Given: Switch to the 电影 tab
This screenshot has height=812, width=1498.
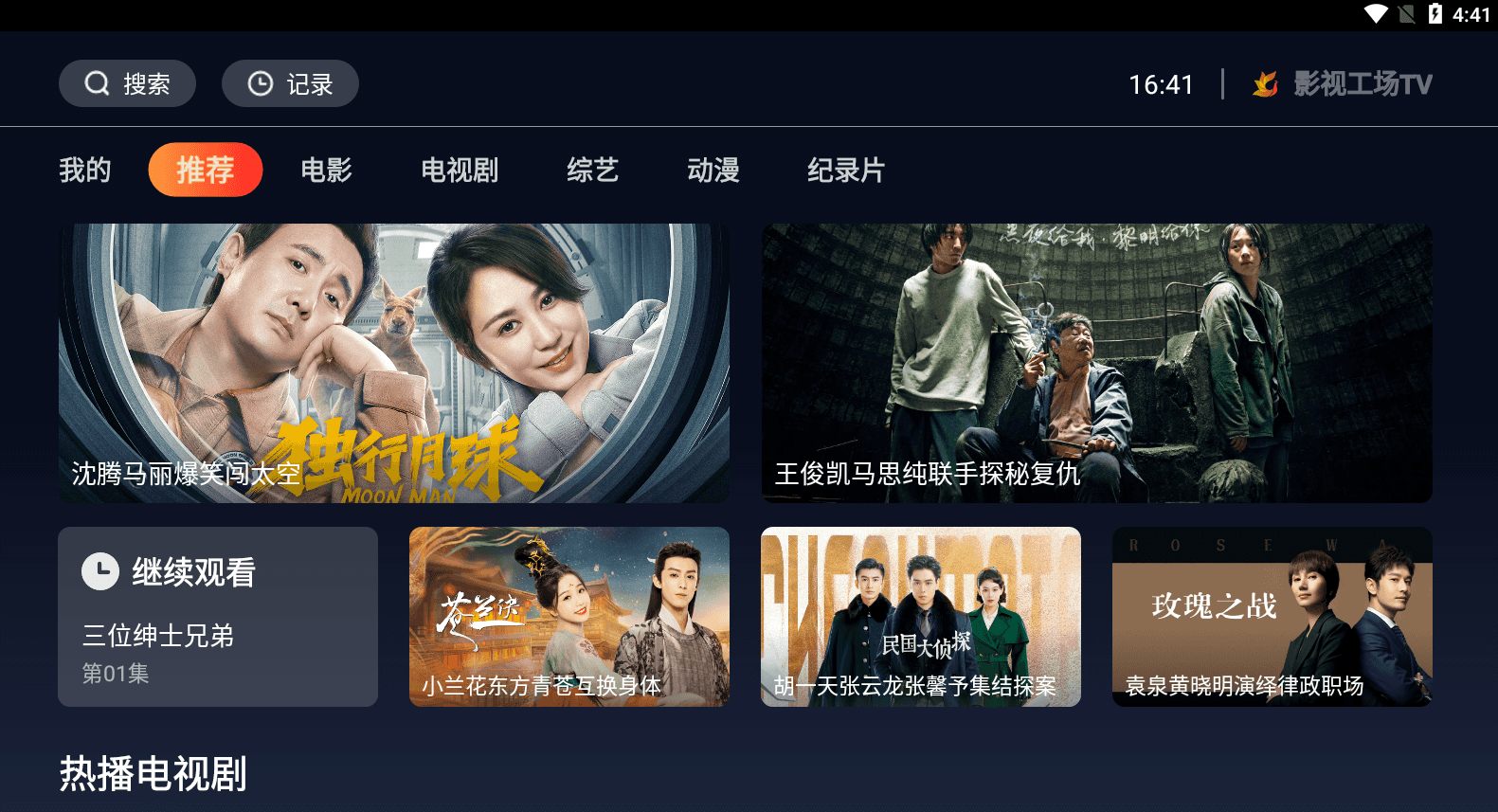Looking at the screenshot, I should coord(326,171).
